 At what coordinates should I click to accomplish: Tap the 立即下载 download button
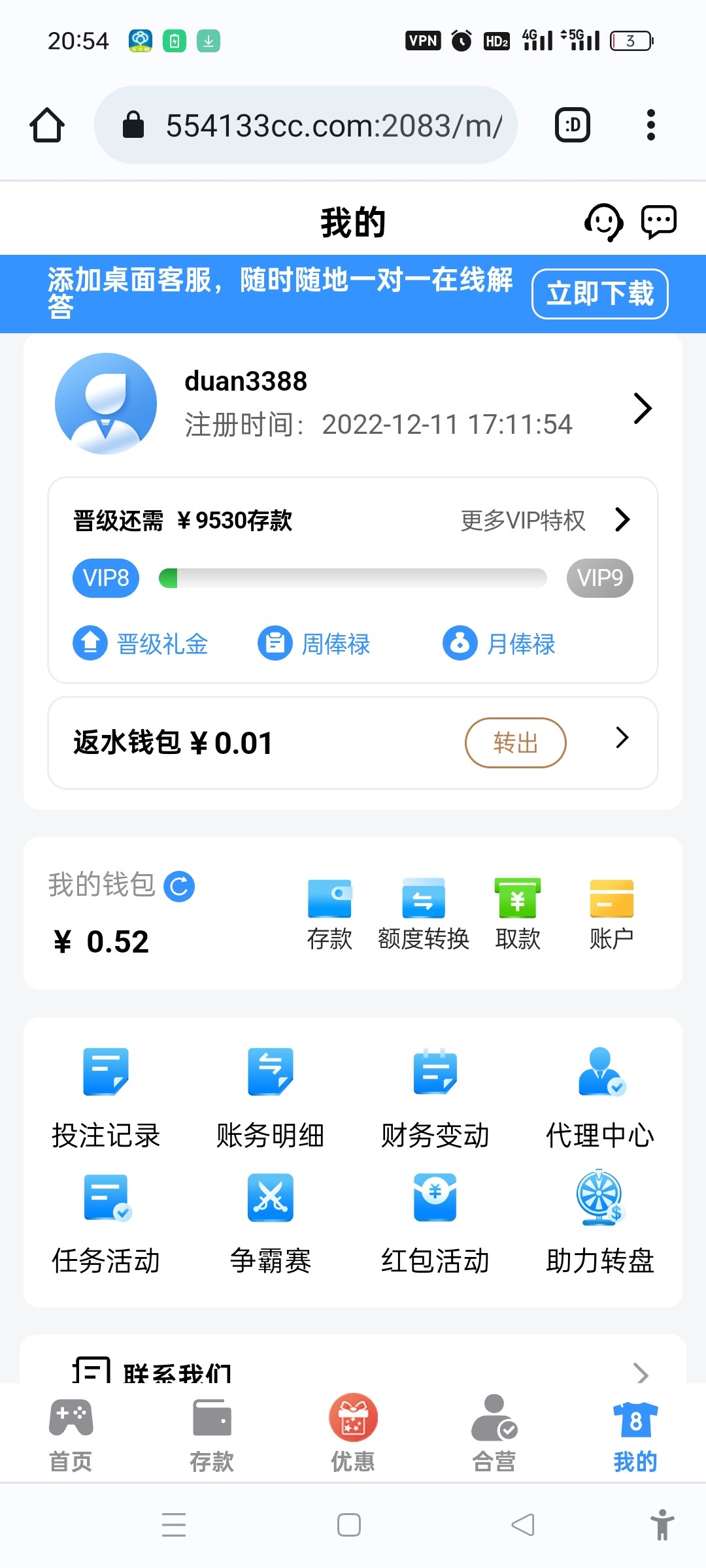[x=599, y=294]
